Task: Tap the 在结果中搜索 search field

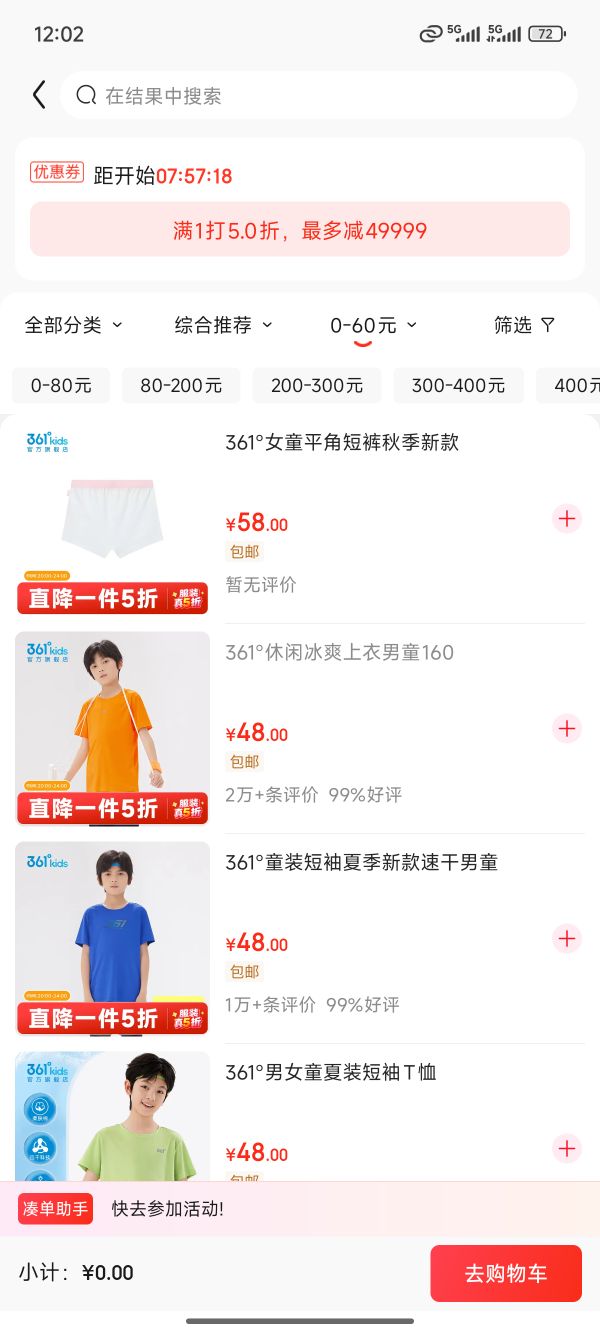Action: pos(319,95)
